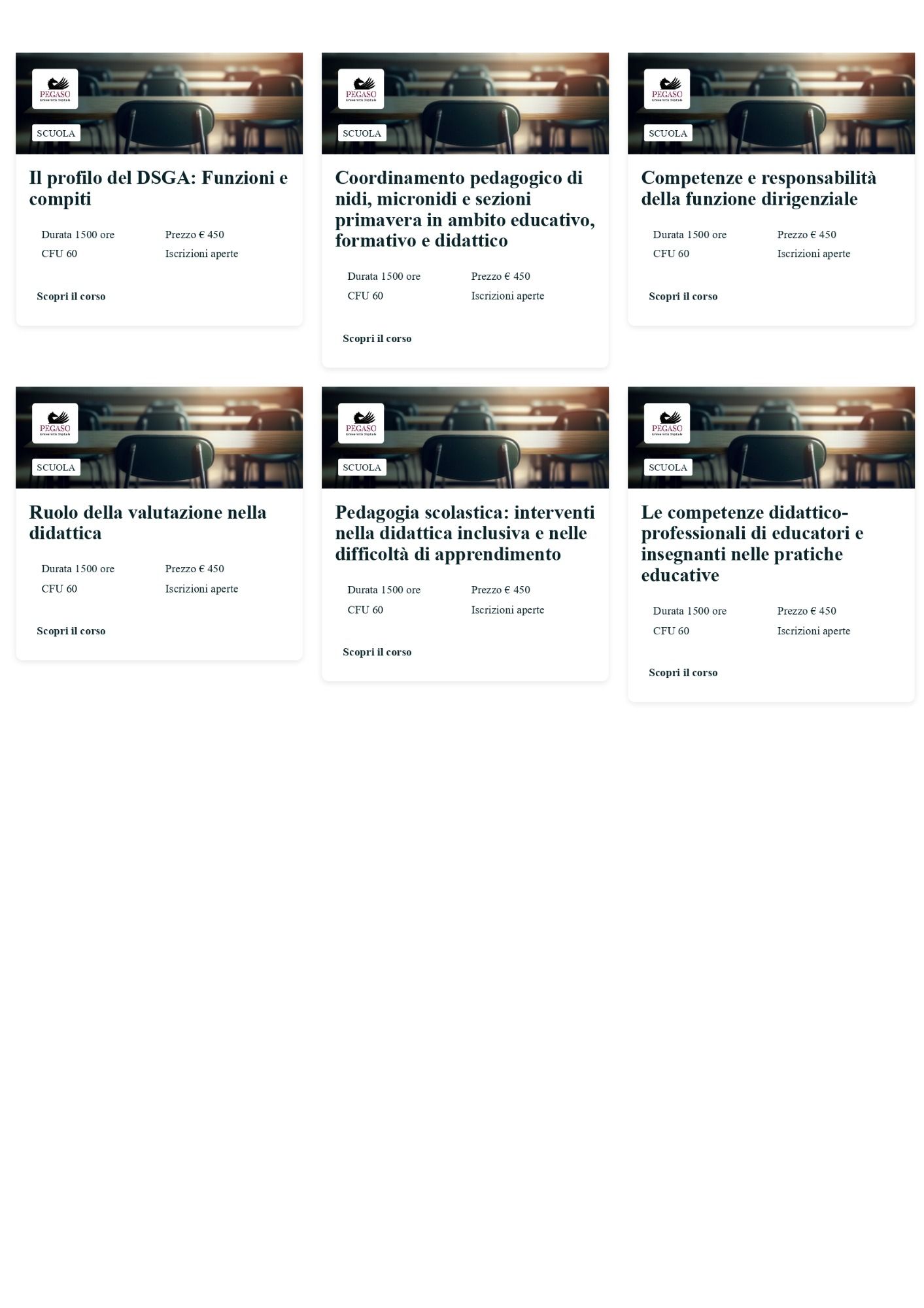Open 'Scopri il corso' for Le competenze didattico-professionali
The image size is (924, 1308).
click(x=683, y=673)
